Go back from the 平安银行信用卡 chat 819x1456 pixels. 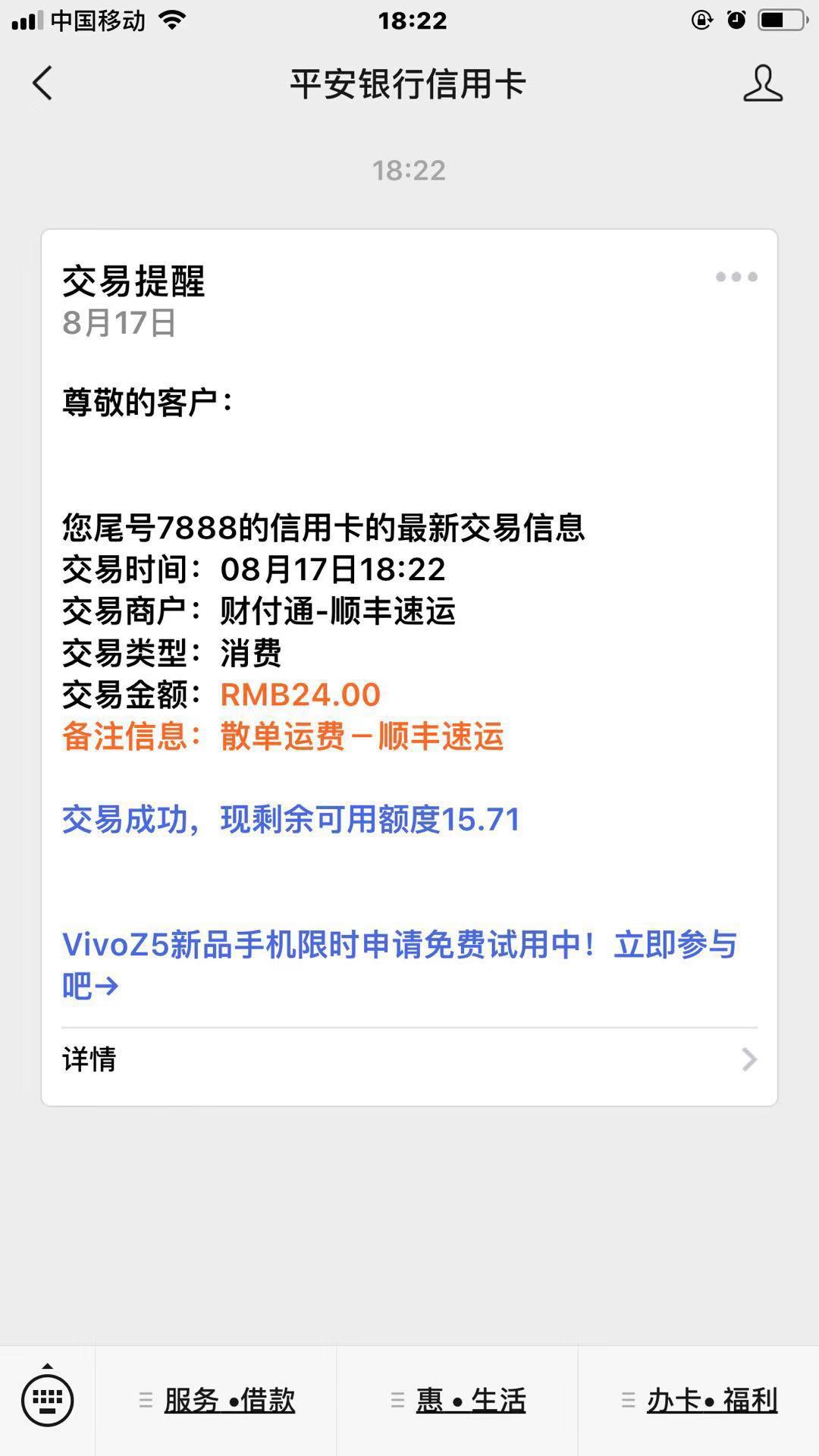point(43,83)
